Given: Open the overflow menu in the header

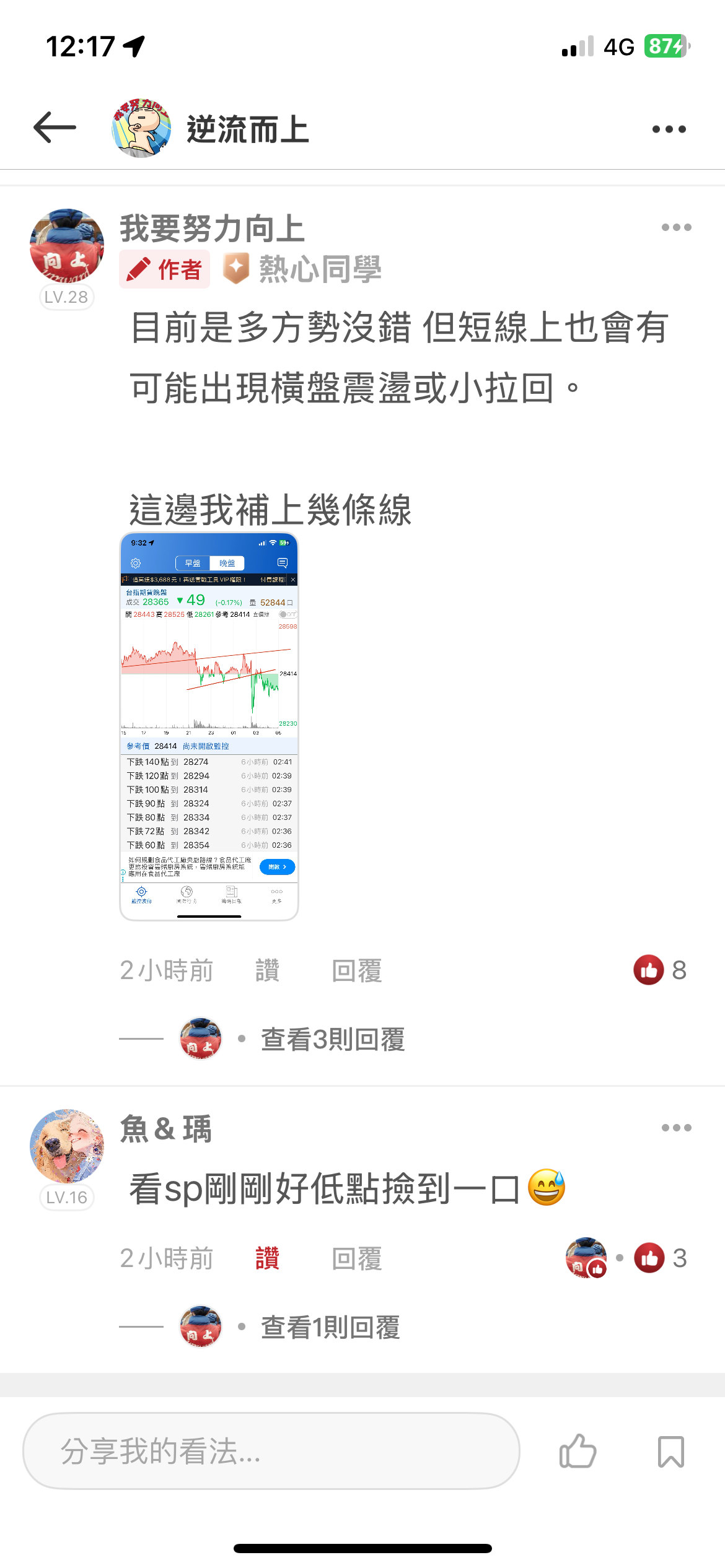Looking at the screenshot, I should pos(669,129).
